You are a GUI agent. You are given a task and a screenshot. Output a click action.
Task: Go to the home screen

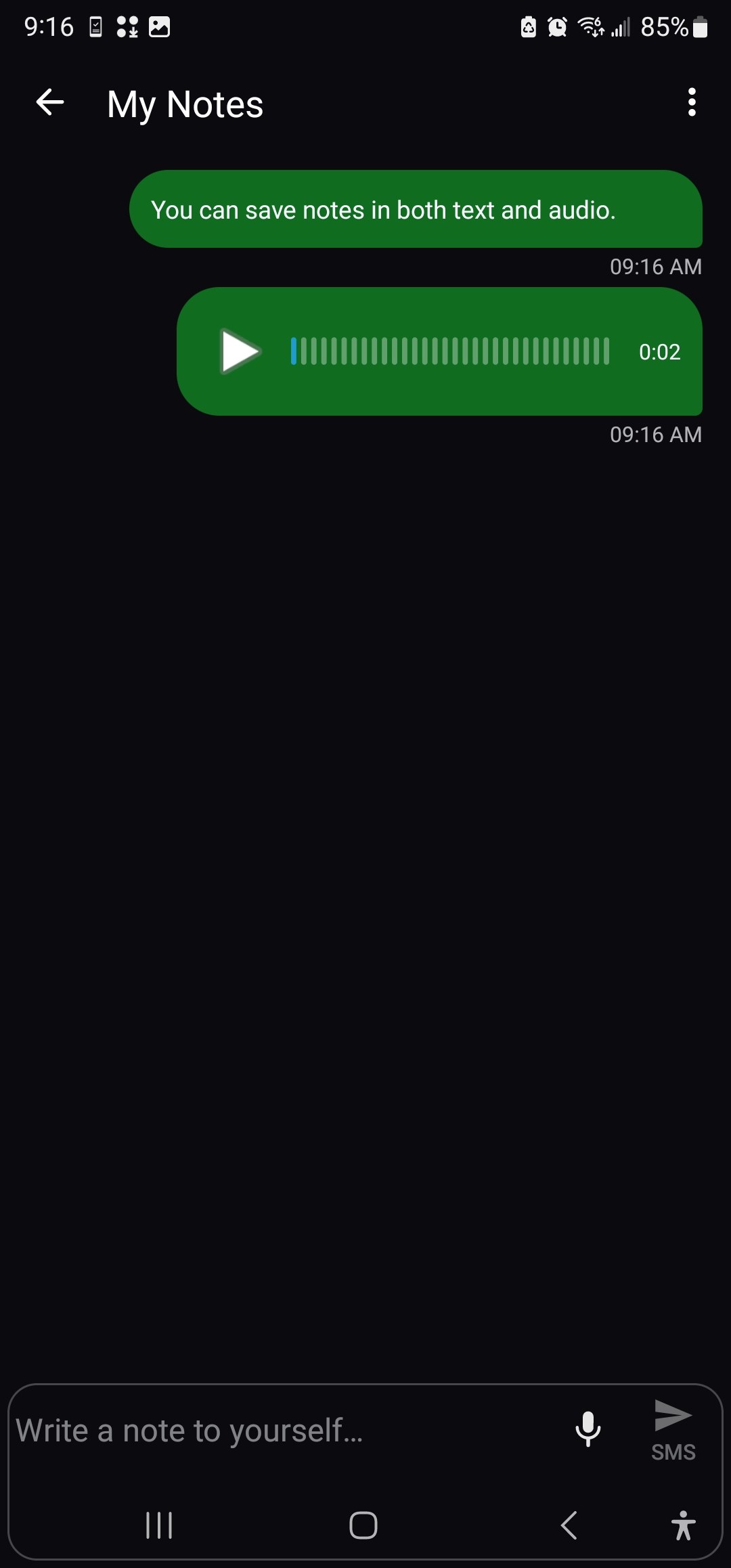363,1525
